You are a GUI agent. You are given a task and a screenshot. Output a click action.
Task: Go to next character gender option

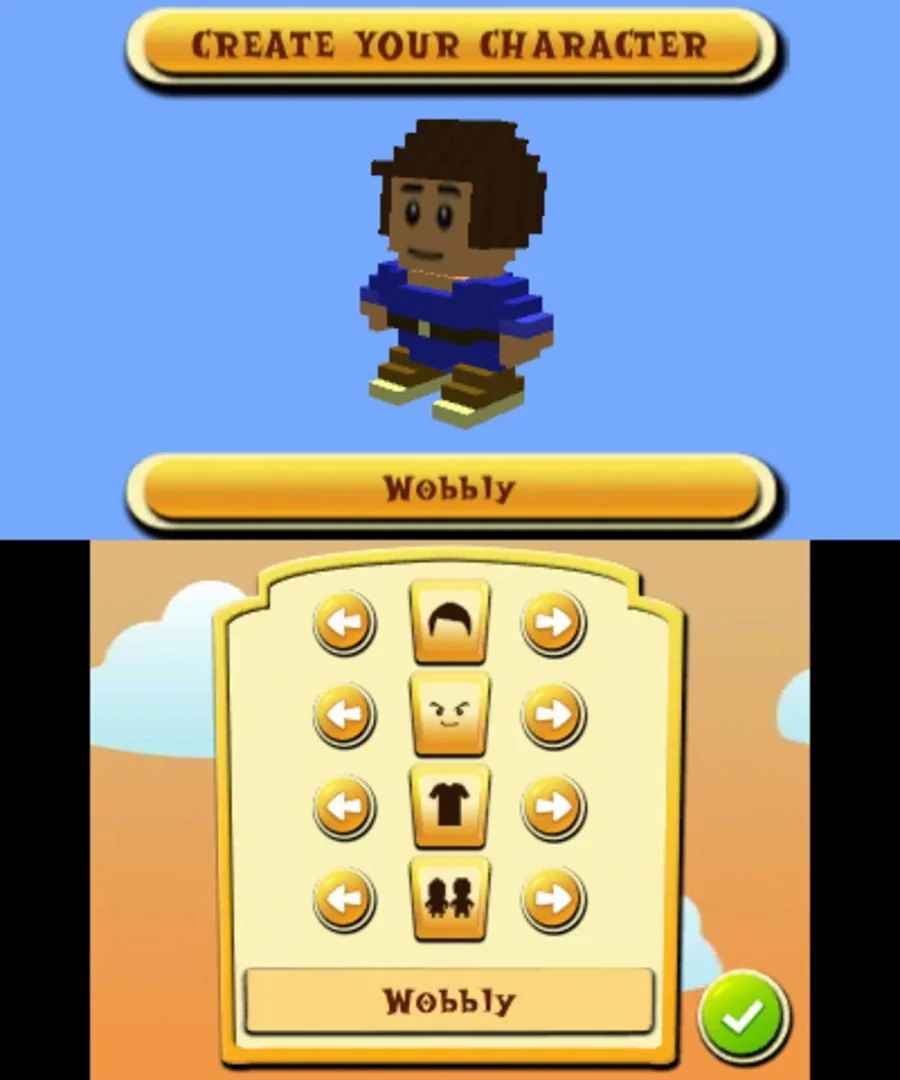coord(553,898)
